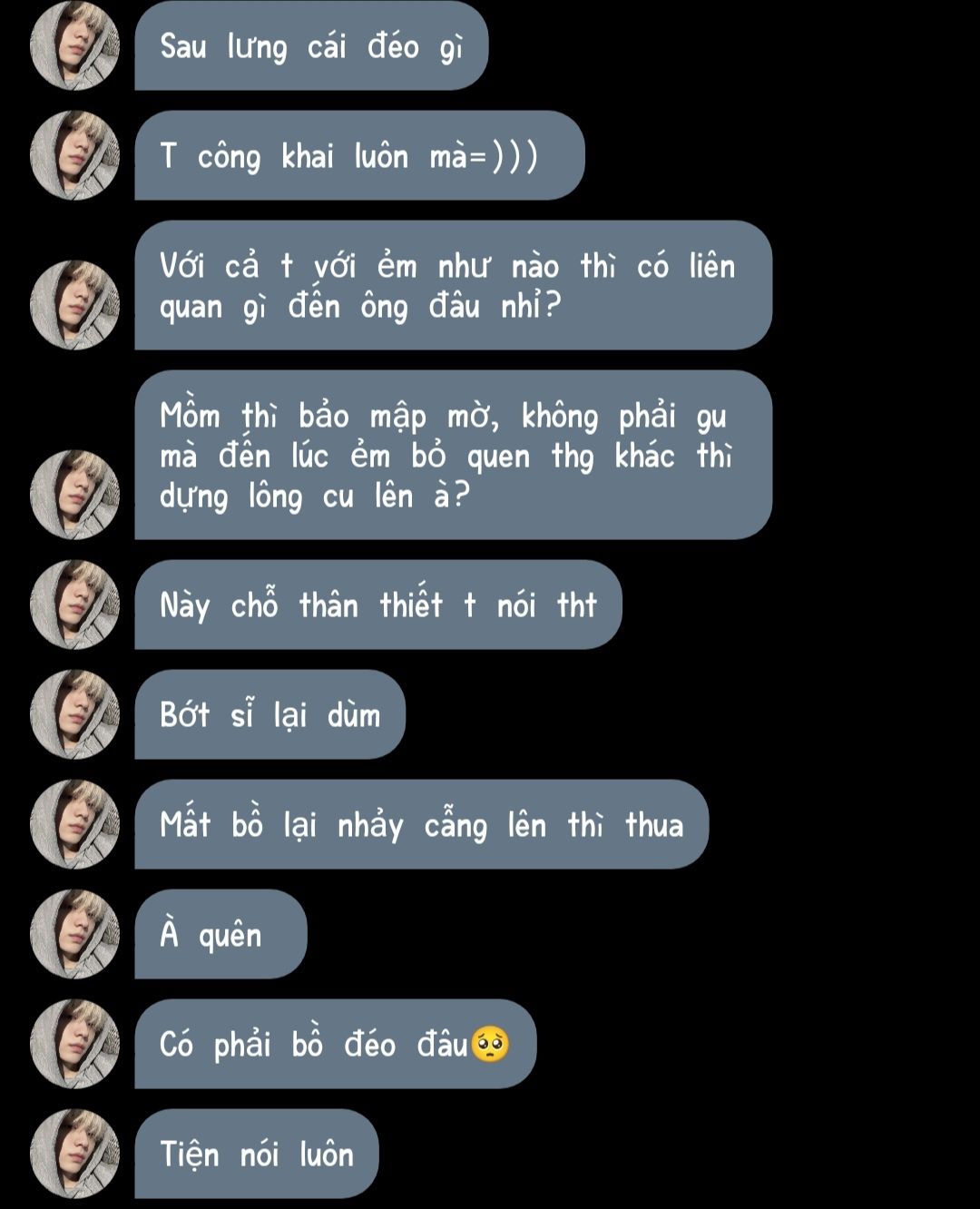Screen dimensions: 980x1209
Task: Open the avatar next to "Tiện nói luôn"
Action: (74, 1154)
